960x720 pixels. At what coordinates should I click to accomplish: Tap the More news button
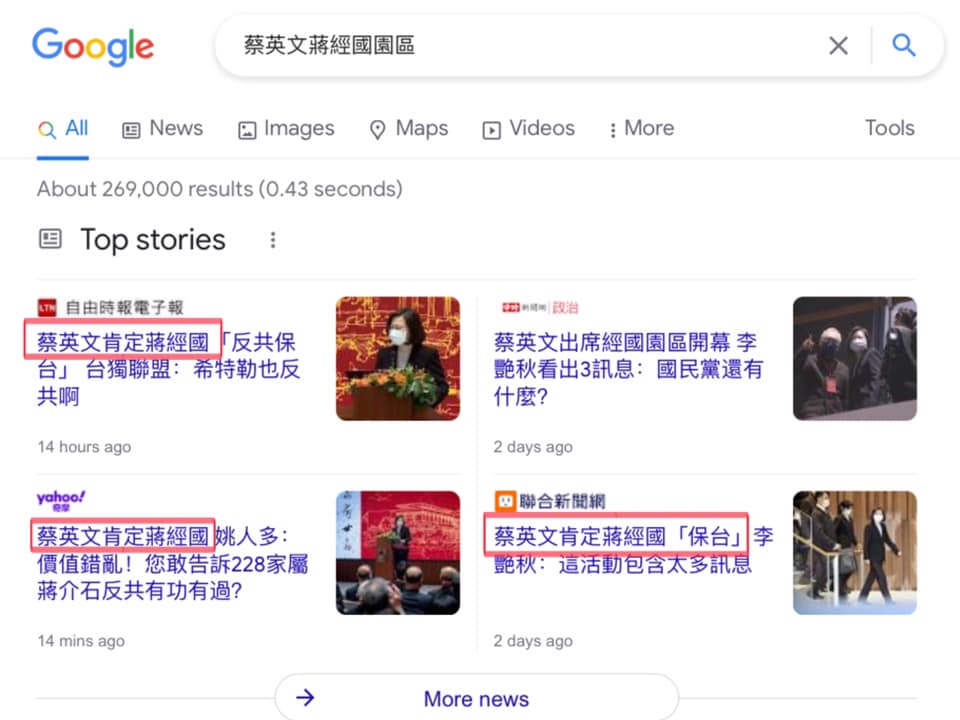[x=477, y=698]
